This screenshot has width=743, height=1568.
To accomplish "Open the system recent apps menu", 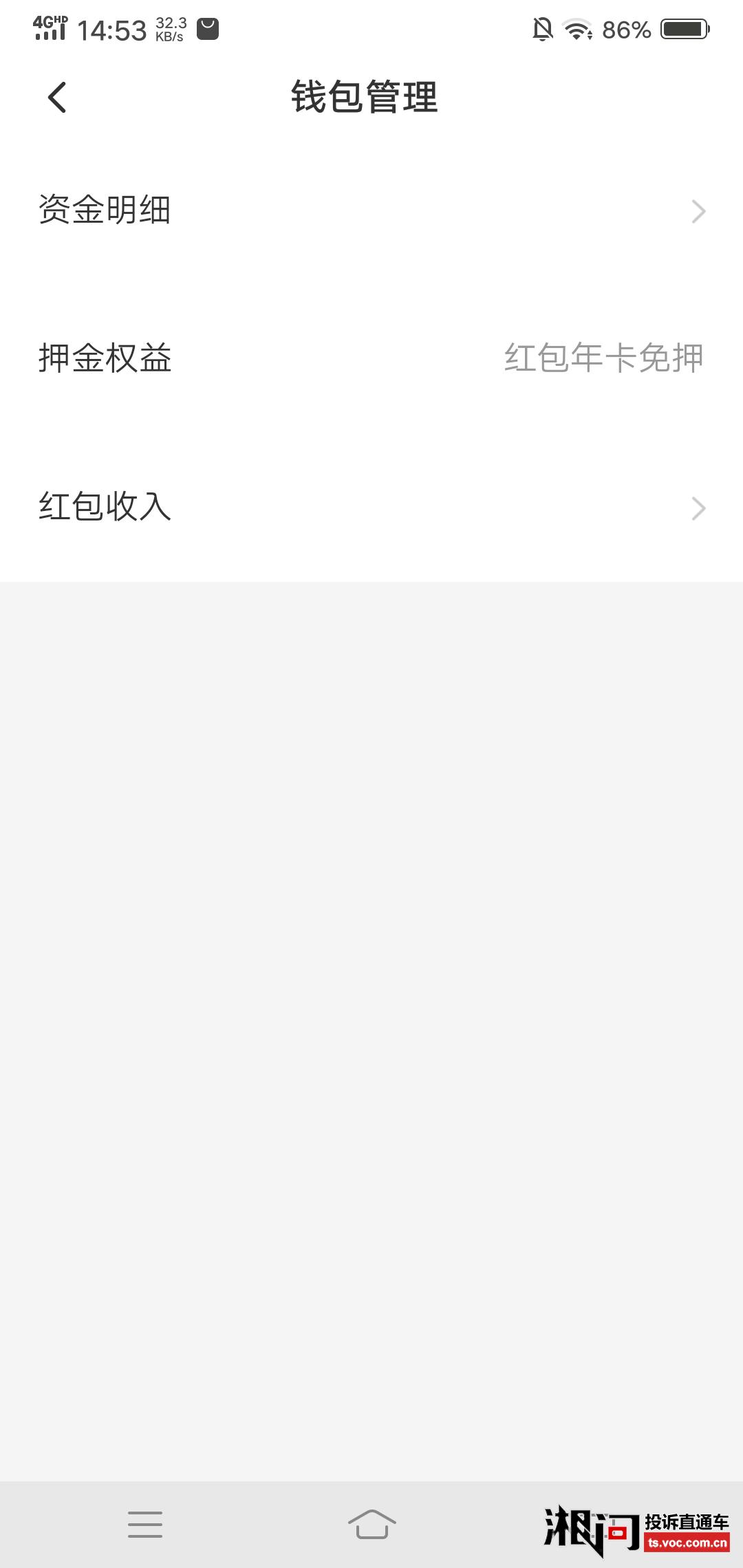I will (145, 1524).
